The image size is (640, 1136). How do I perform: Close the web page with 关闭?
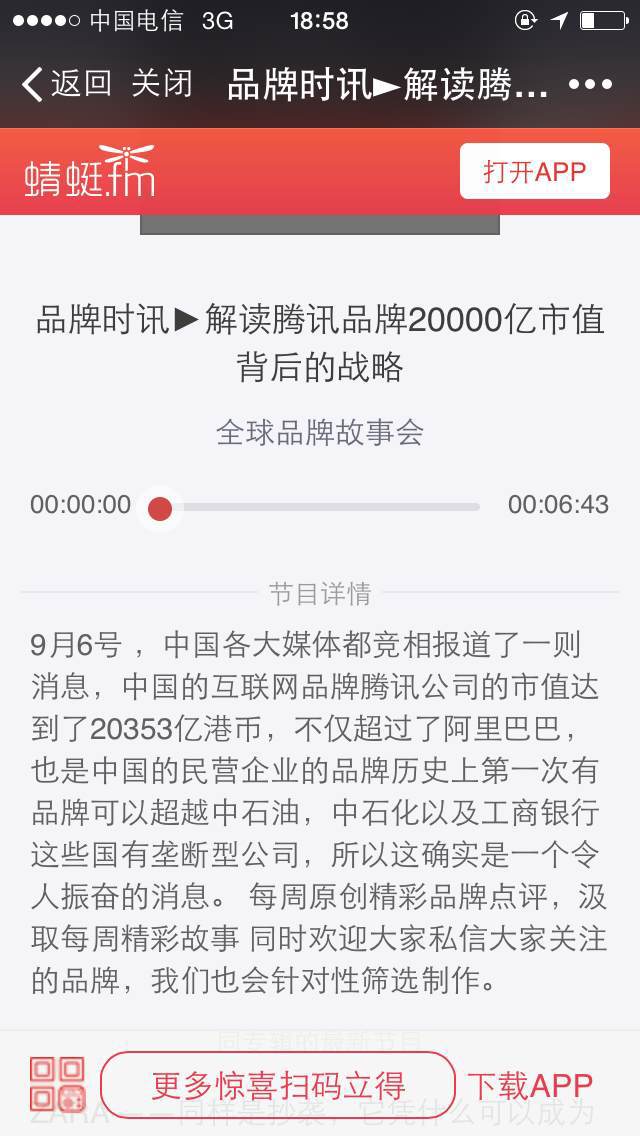162,84
